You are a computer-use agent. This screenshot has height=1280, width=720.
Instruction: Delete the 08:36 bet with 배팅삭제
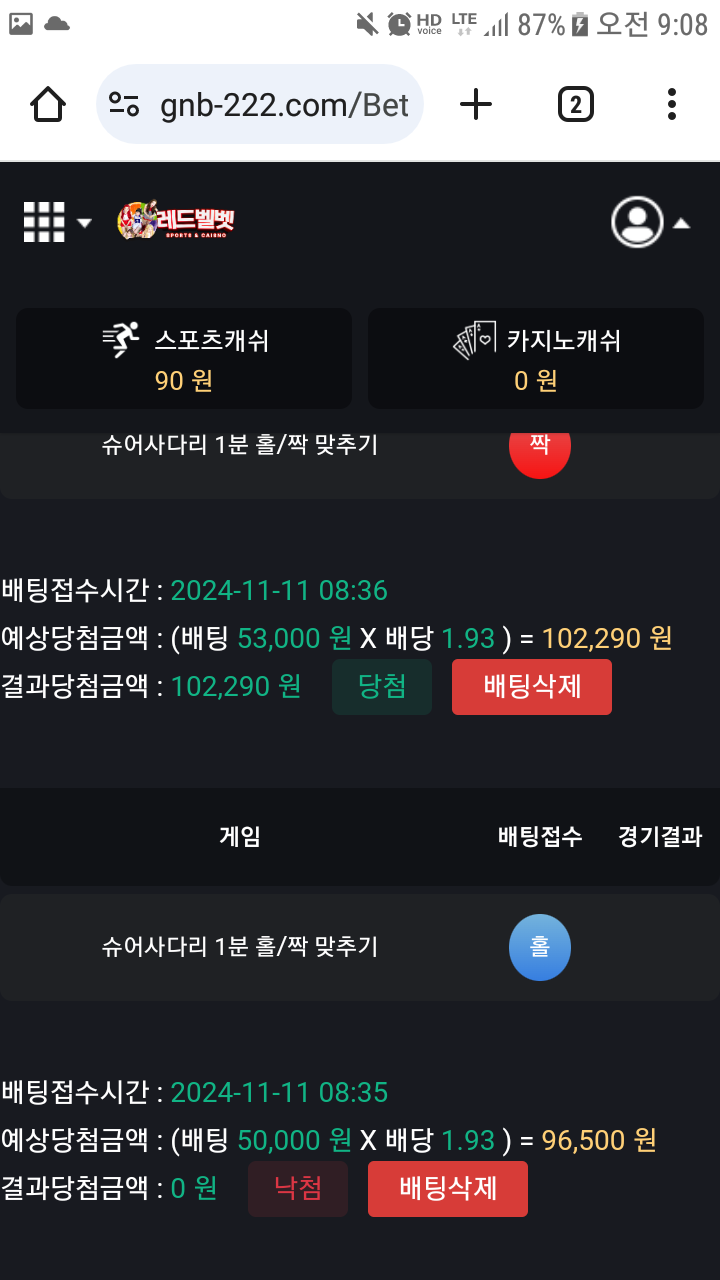(532, 687)
